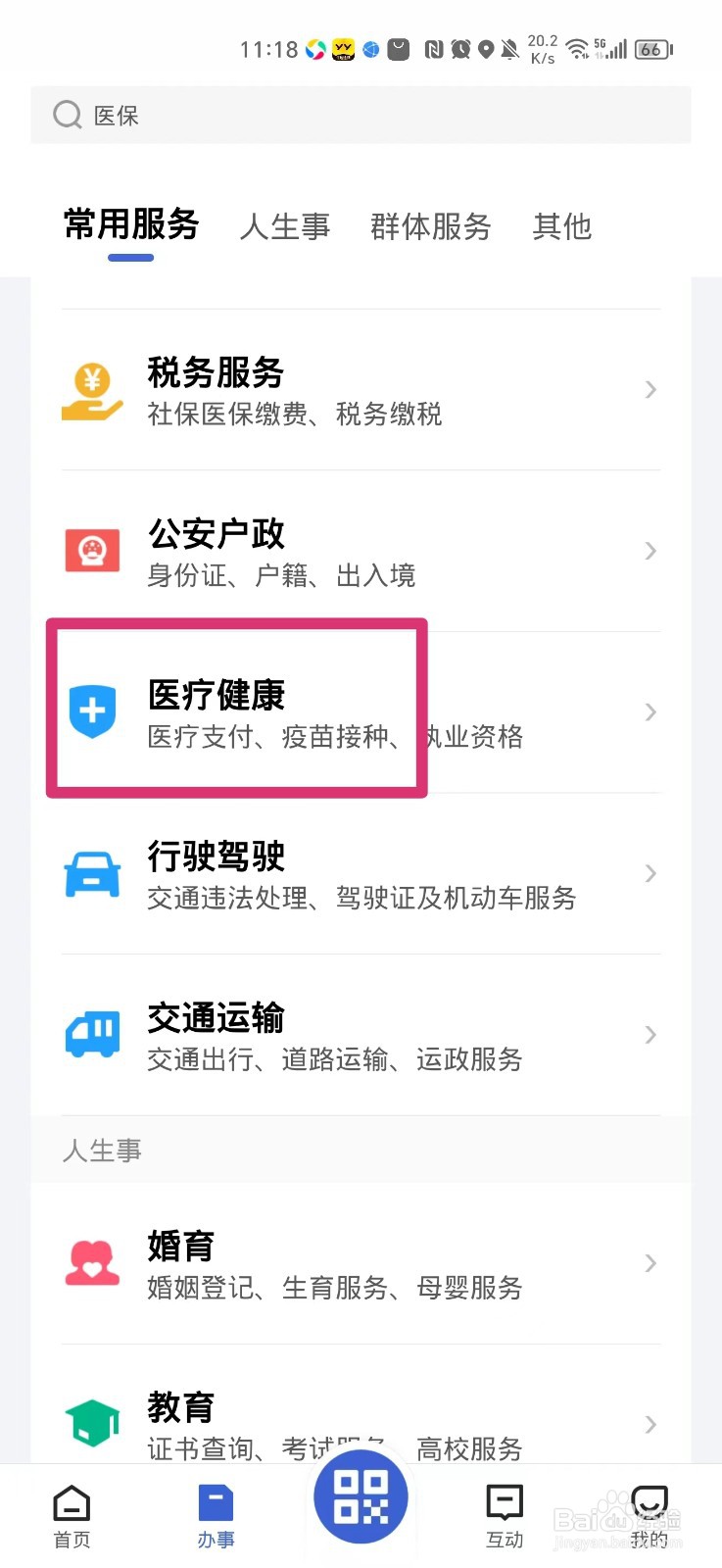Tap the 医疗健康 medical shield icon

tap(91, 712)
